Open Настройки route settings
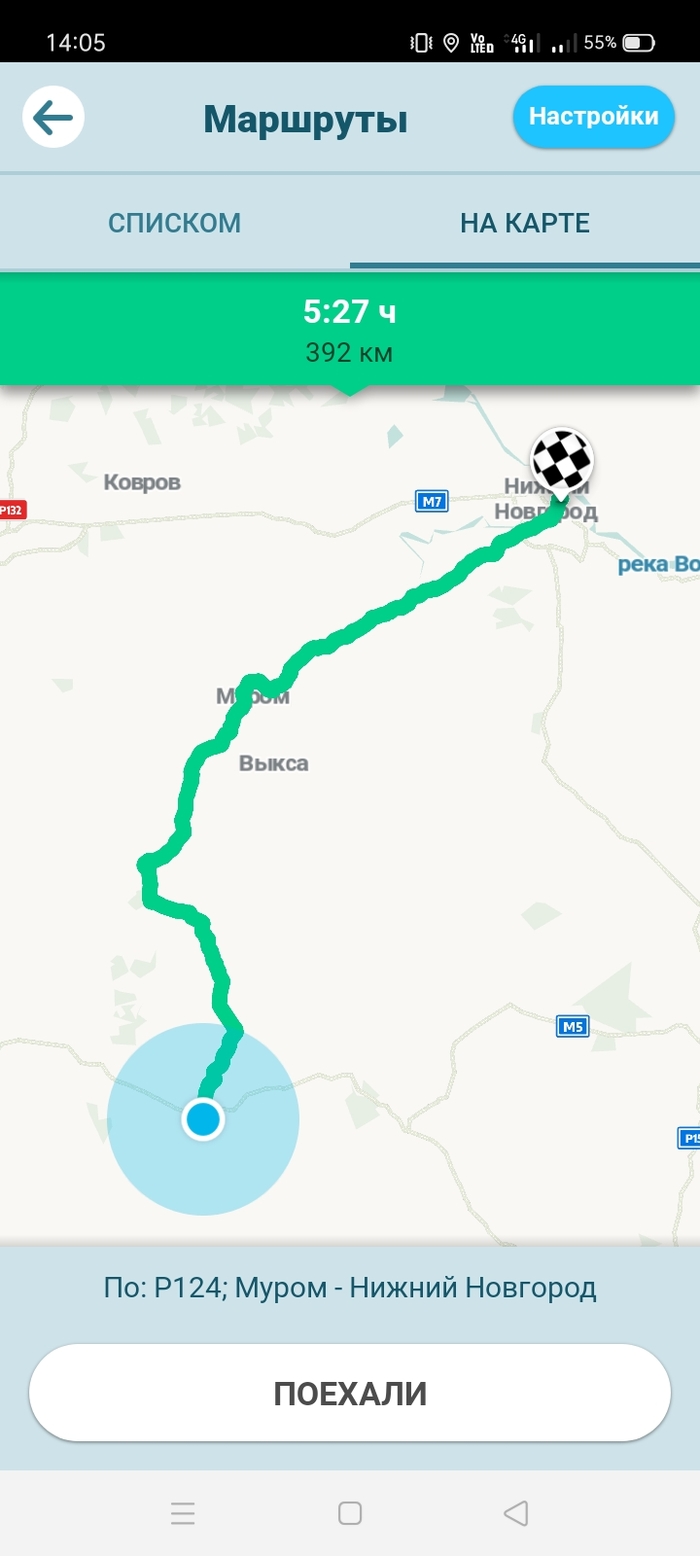The width and height of the screenshot is (700, 1556). pyautogui.click(x=593, y=117)
